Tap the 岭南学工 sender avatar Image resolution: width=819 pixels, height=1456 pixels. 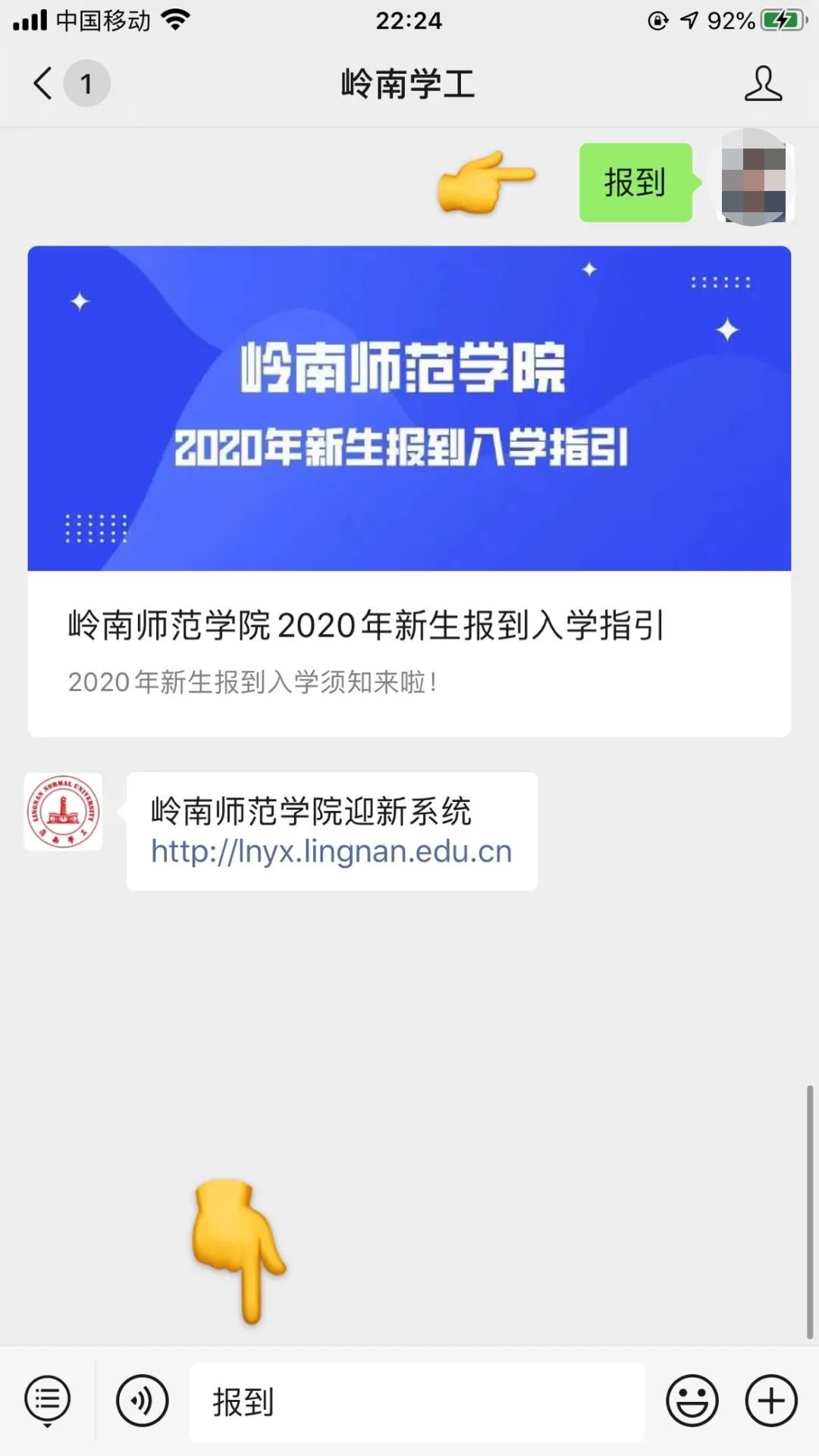[x=63, y=812]
